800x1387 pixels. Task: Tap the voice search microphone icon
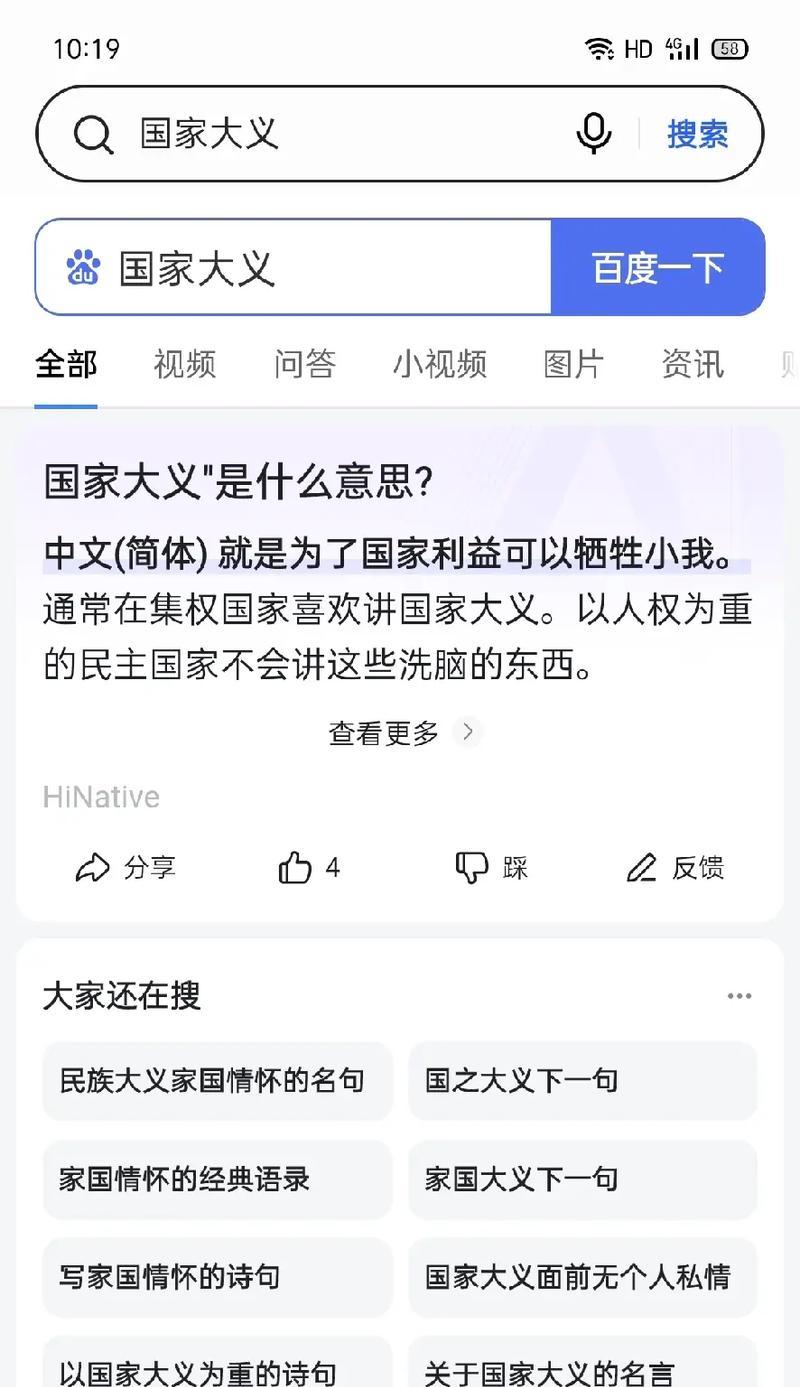click(594, 133)
